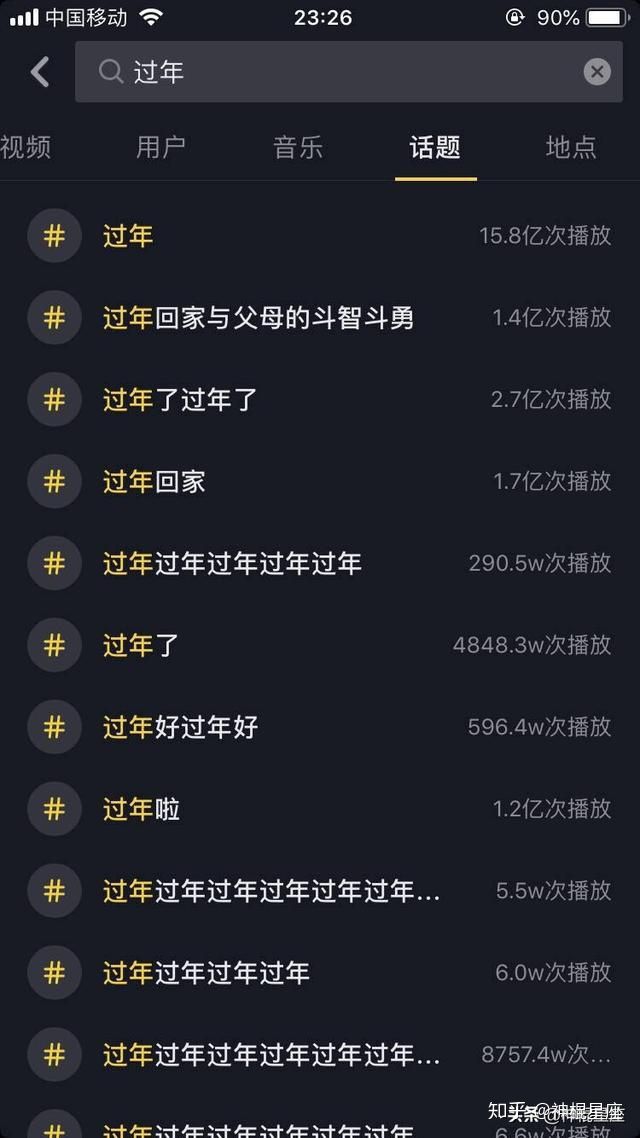Select the 话题 tab
The image size is (640, 1138).
tap(435, 148)
